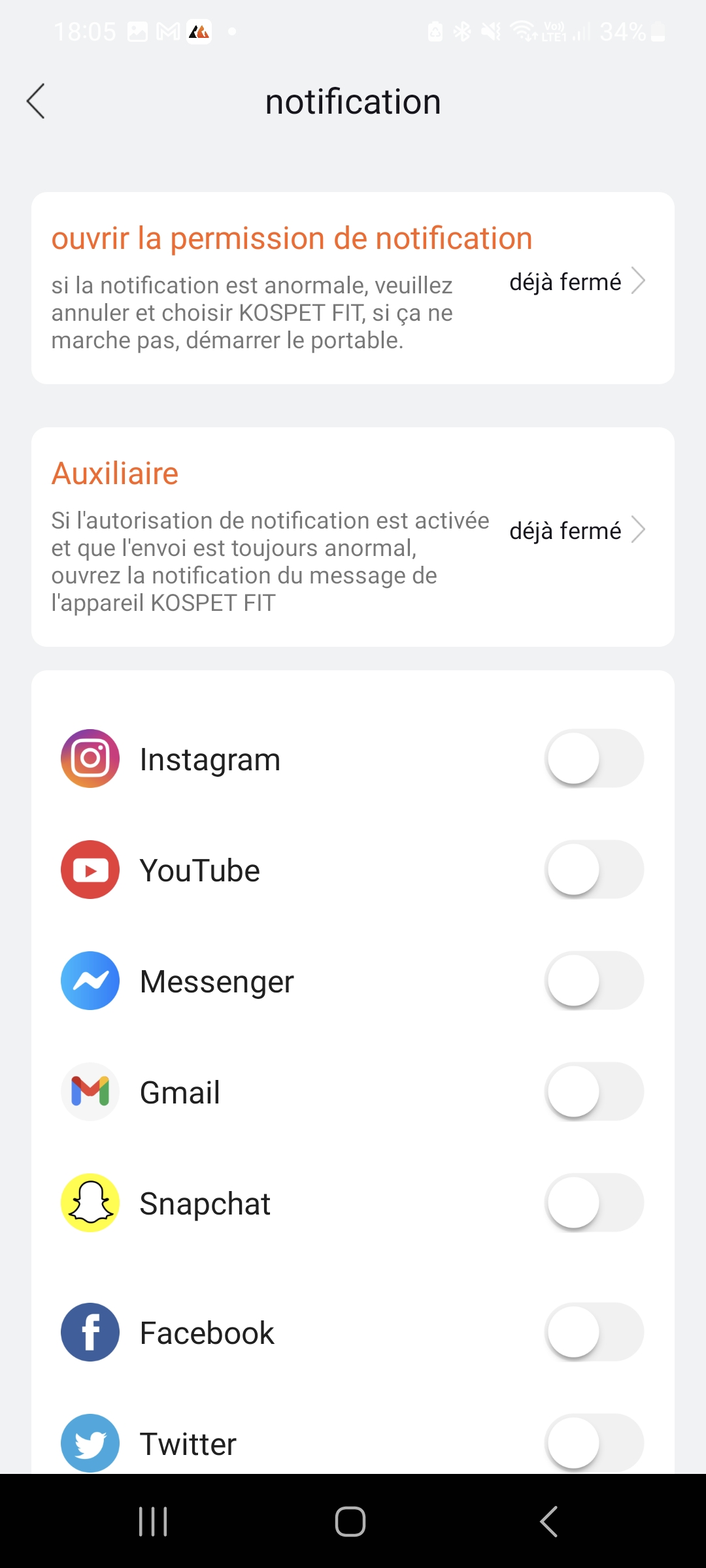Switch on Gmail notifications
Screen dimensions: 706x1568
click(x=594, y=1092)
